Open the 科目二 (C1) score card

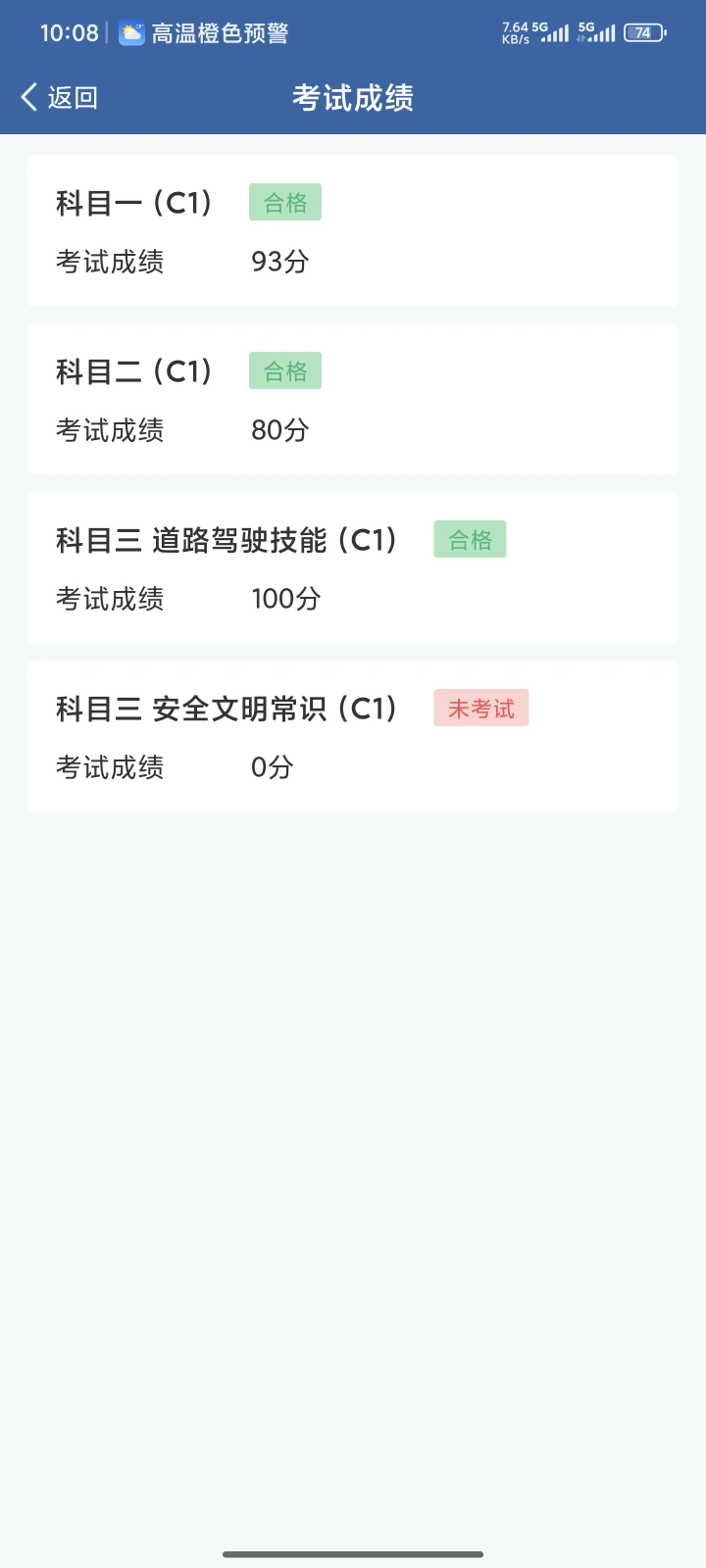coord(353,400)
